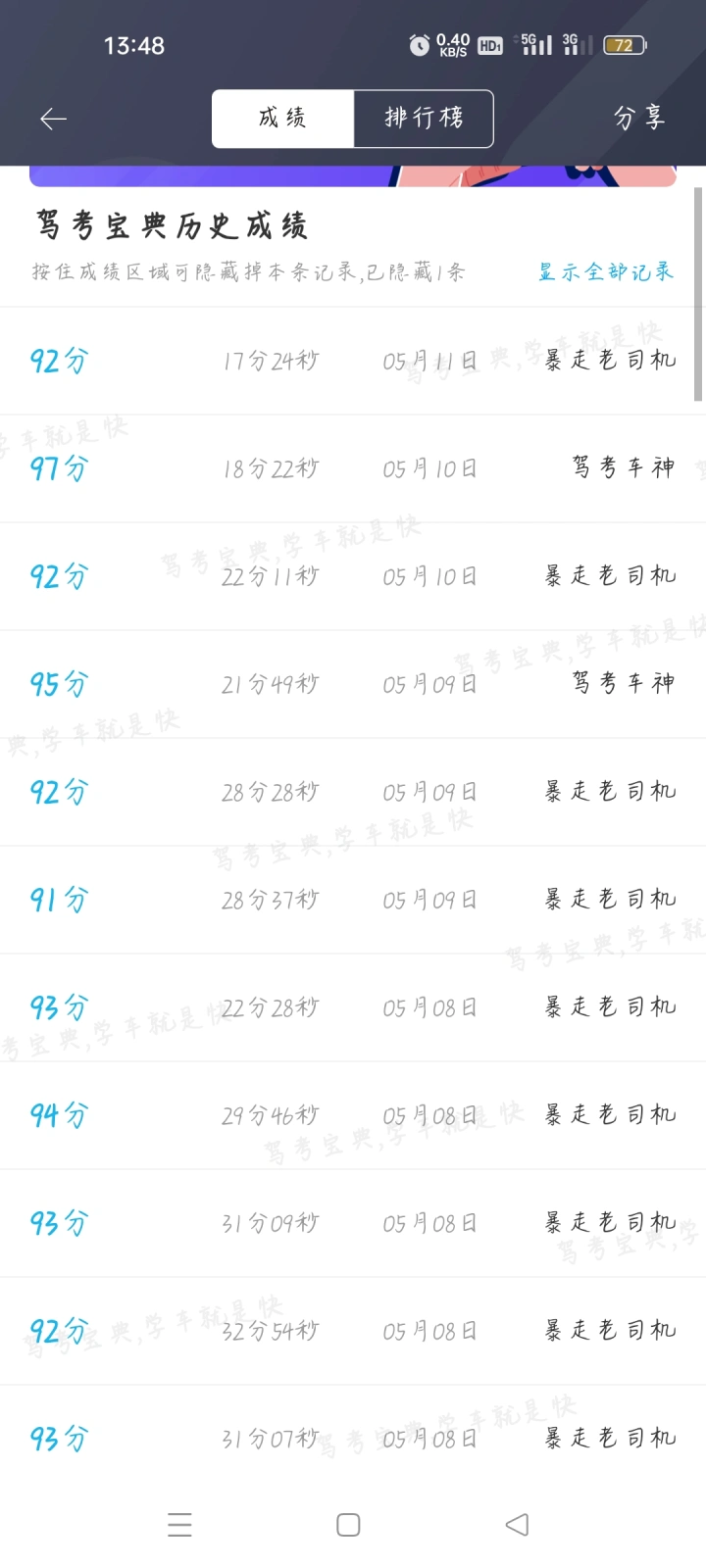Tap the system home button
This screenshot has width=706, height=1568.
click(x=348, y=1525)
